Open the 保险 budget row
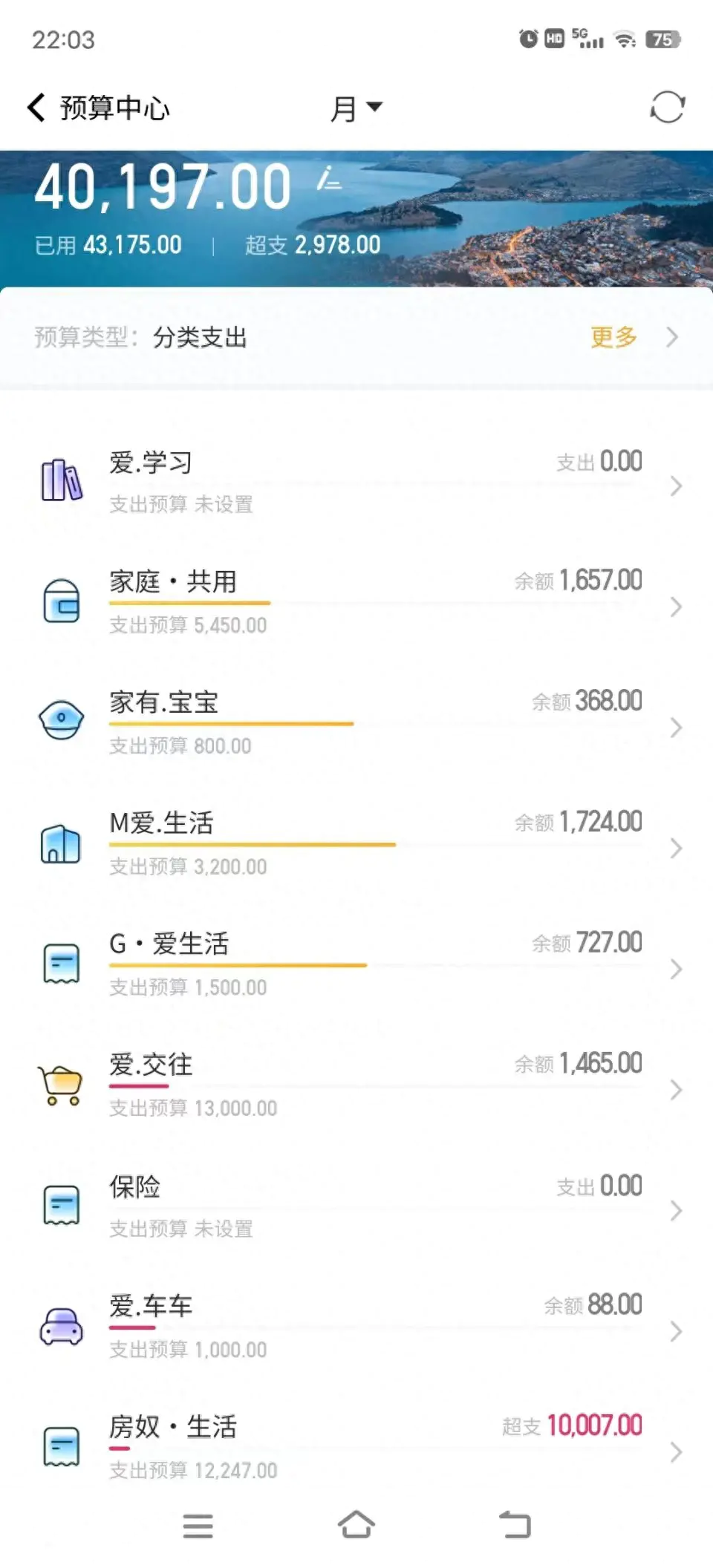 [356, 1207]
